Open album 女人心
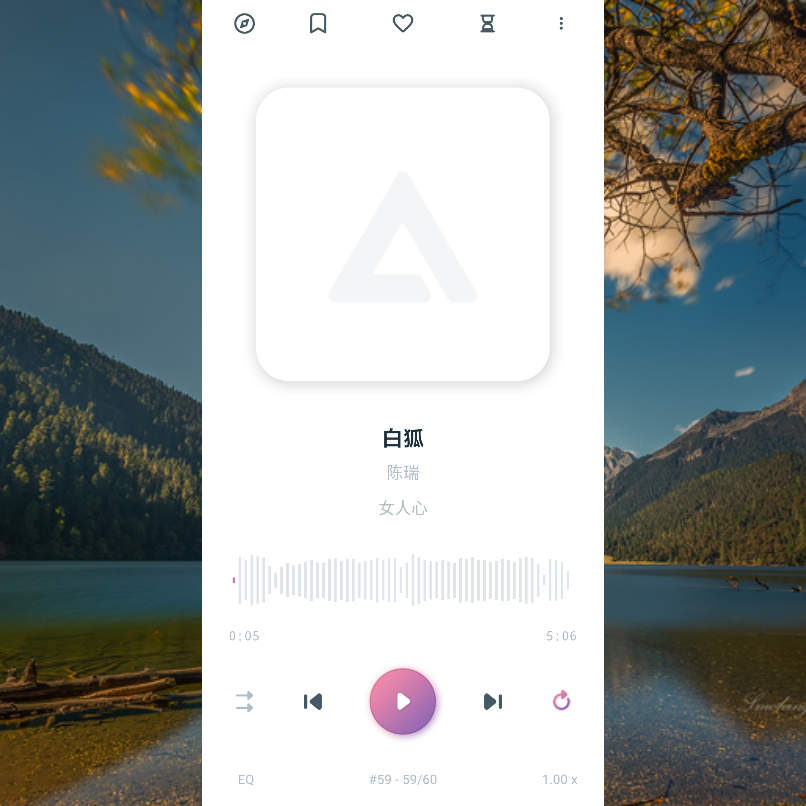Viewport: 806px width, 806px height. click(403, 508)
